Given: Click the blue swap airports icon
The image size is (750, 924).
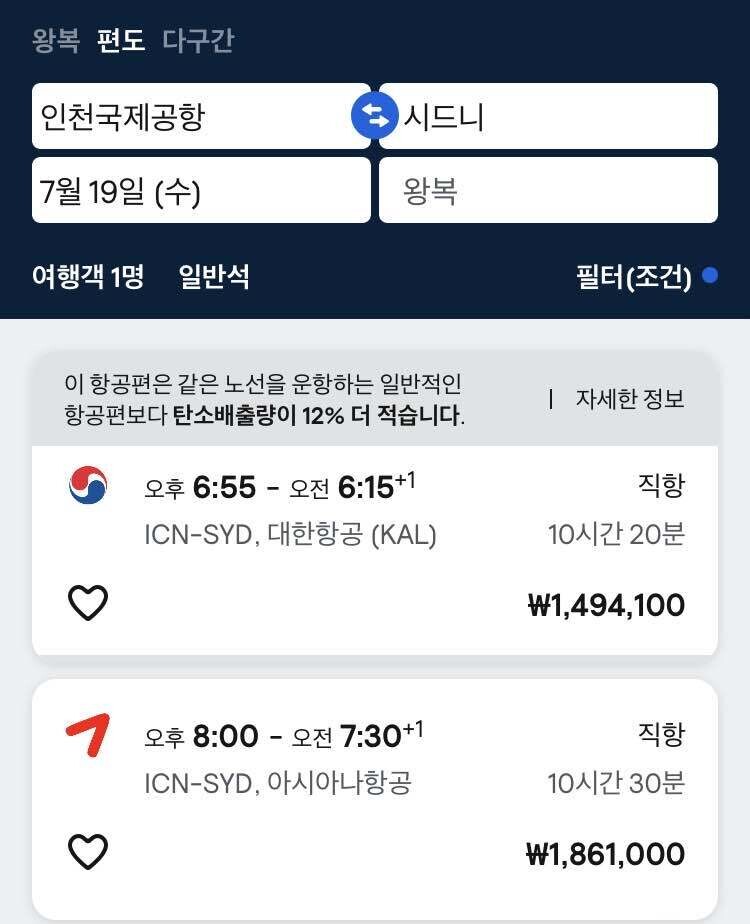Looking at the screenshot, I should coord(374,116).
